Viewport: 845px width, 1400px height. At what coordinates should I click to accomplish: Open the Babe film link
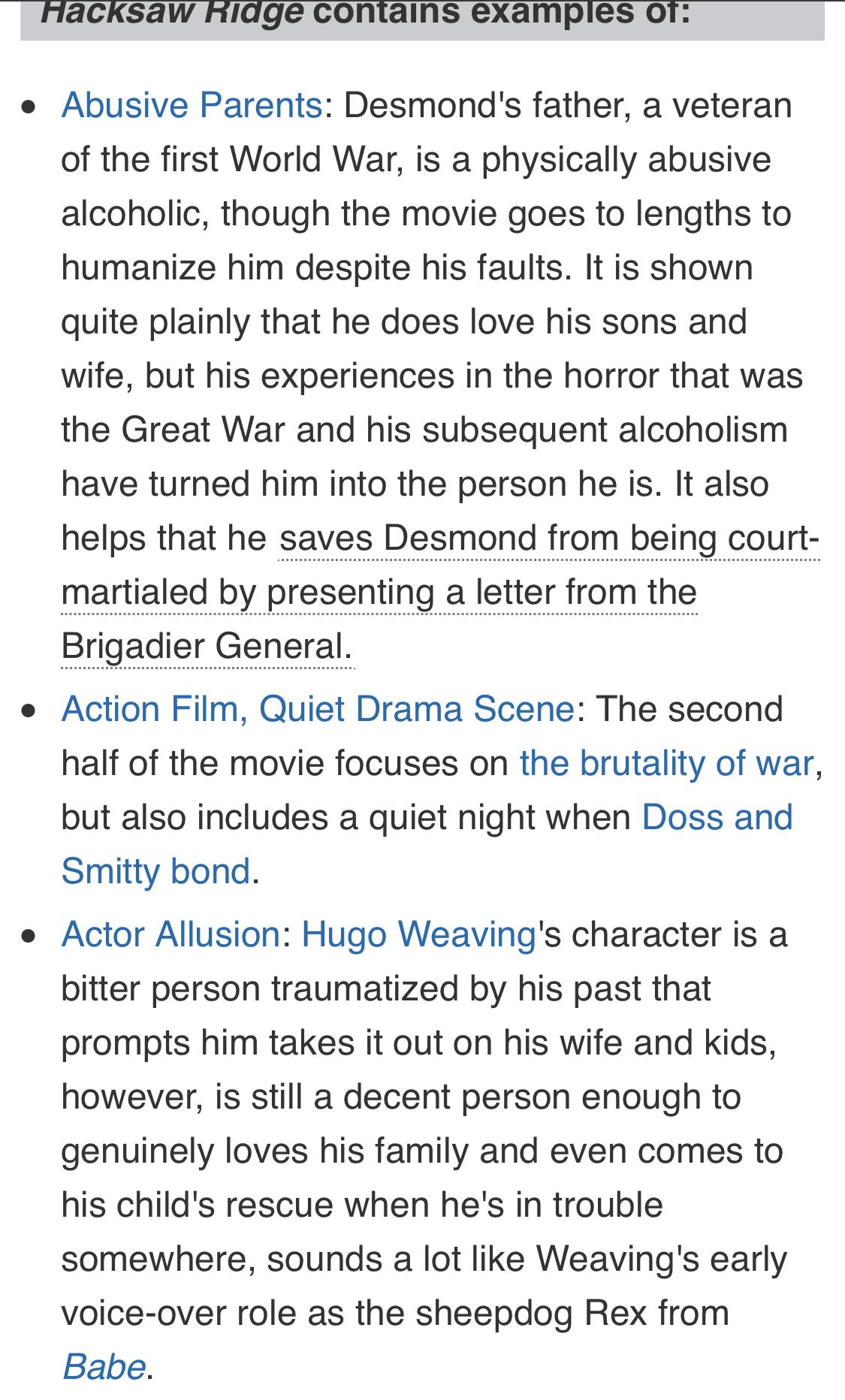[x=104, y=1367]
